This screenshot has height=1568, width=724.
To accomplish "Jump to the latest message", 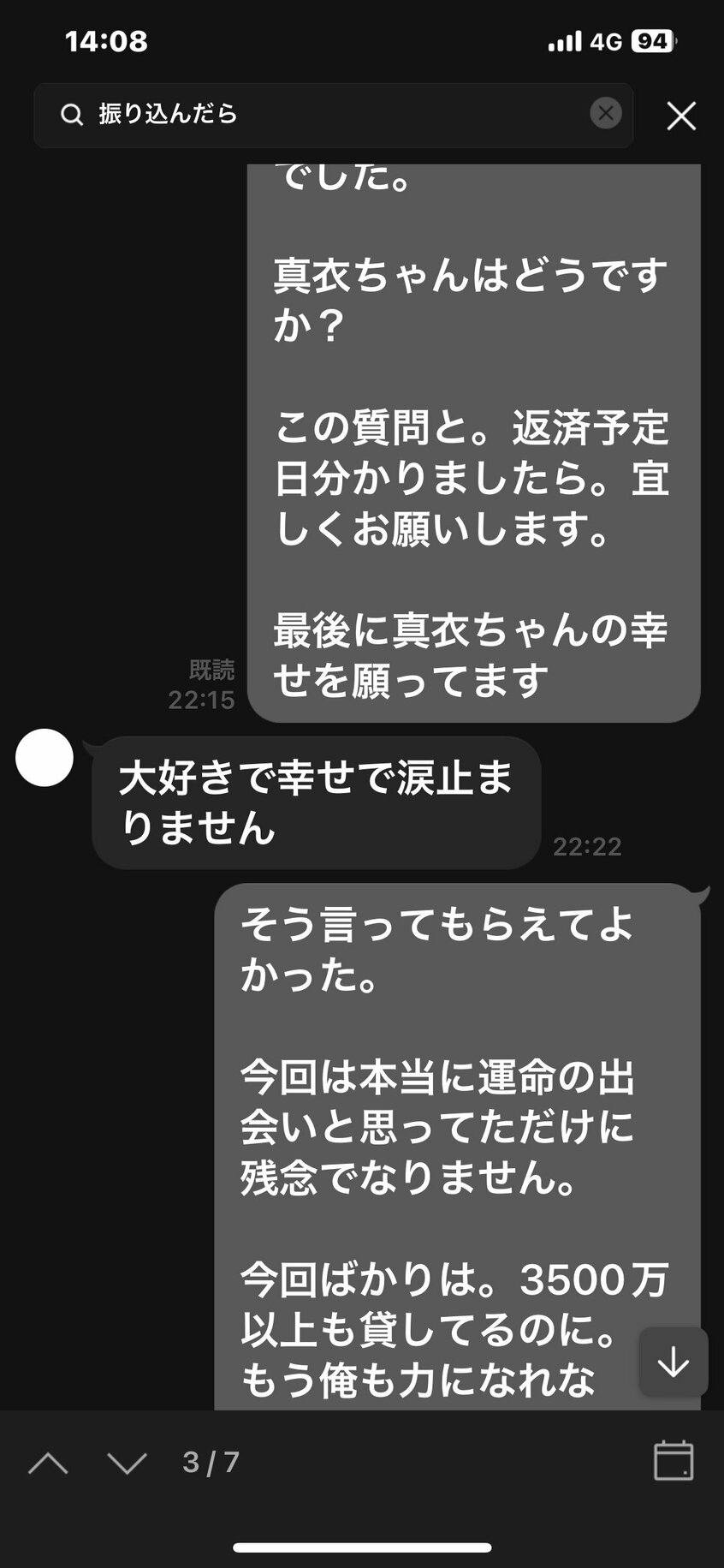I will 674,1362.
